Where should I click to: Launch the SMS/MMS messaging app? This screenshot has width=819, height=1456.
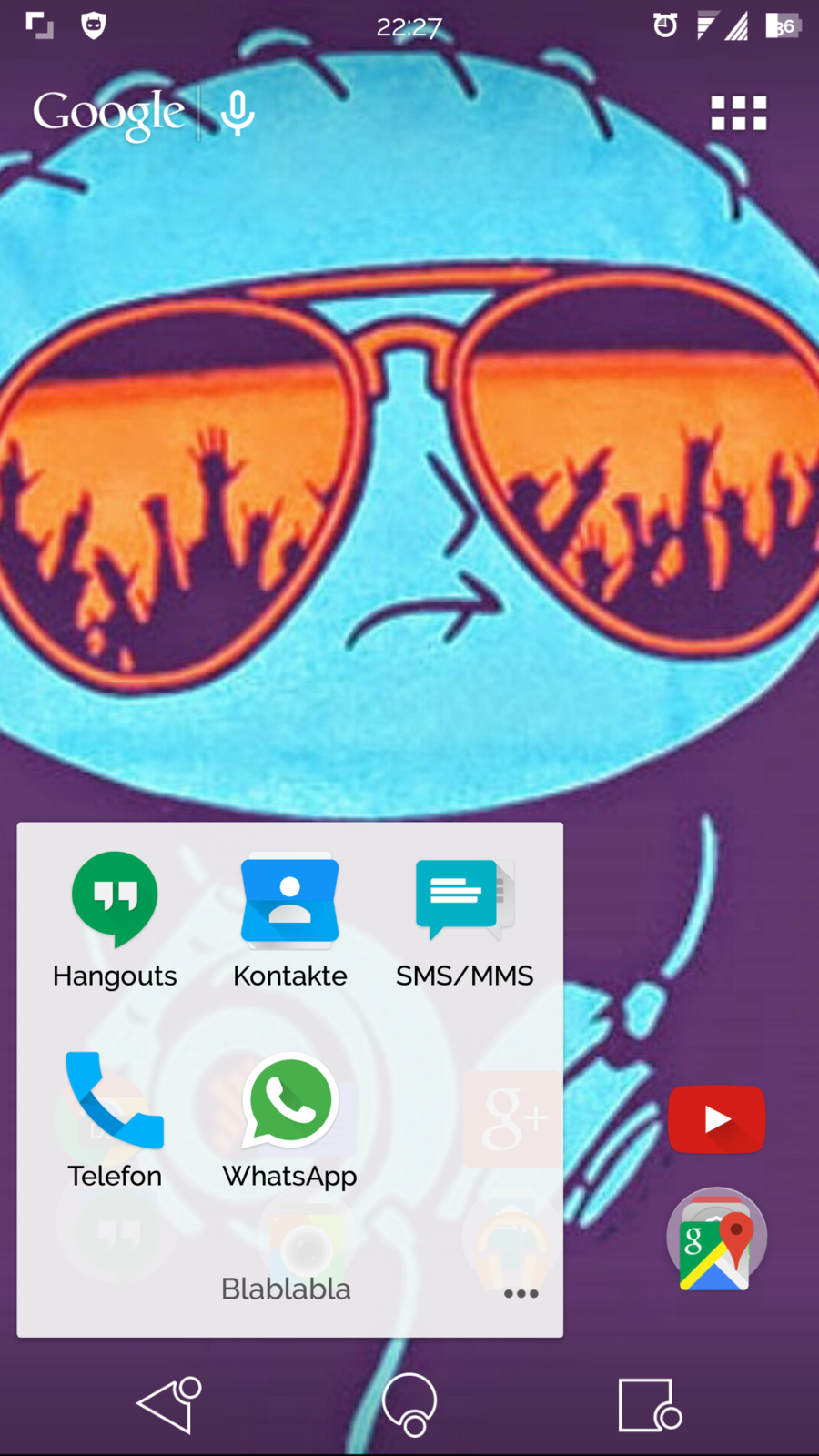point(464,901)
